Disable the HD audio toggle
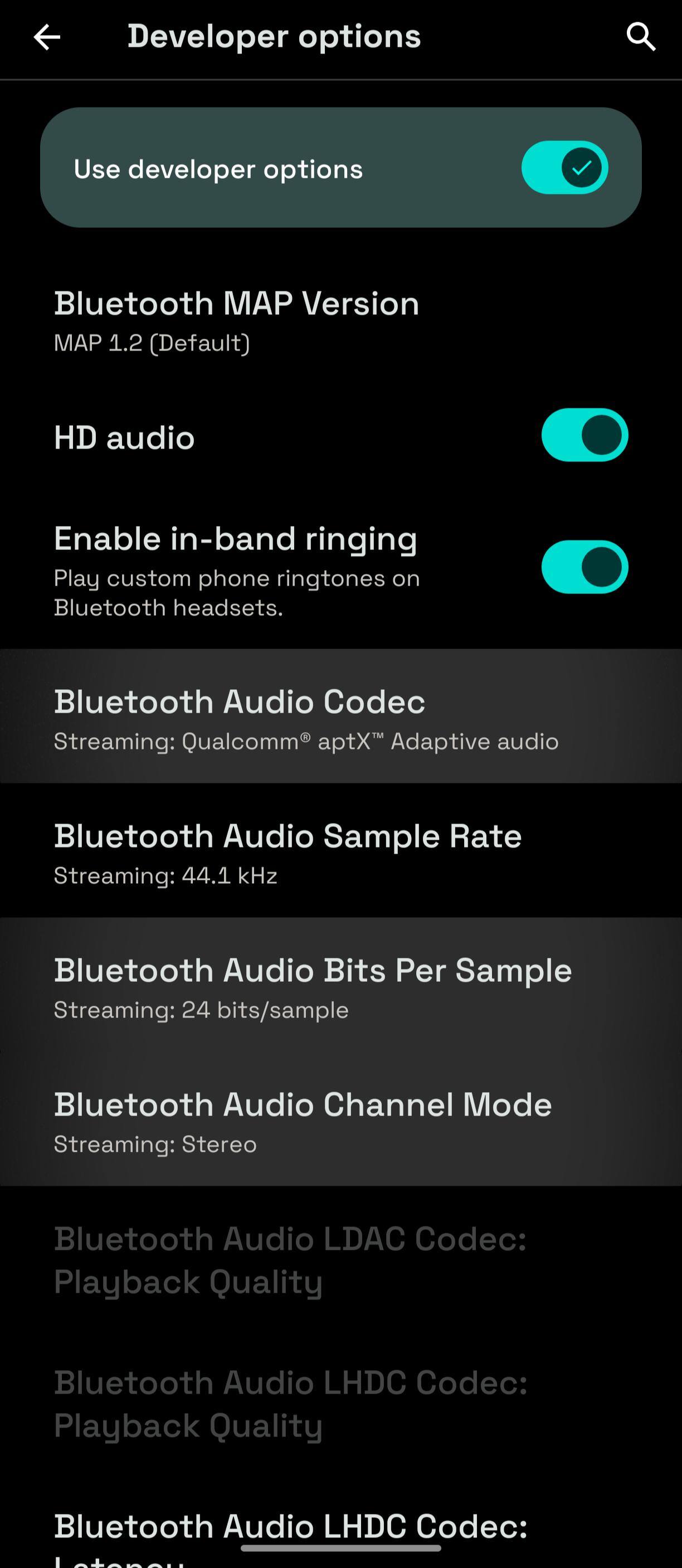 click(x=584, y=435)
